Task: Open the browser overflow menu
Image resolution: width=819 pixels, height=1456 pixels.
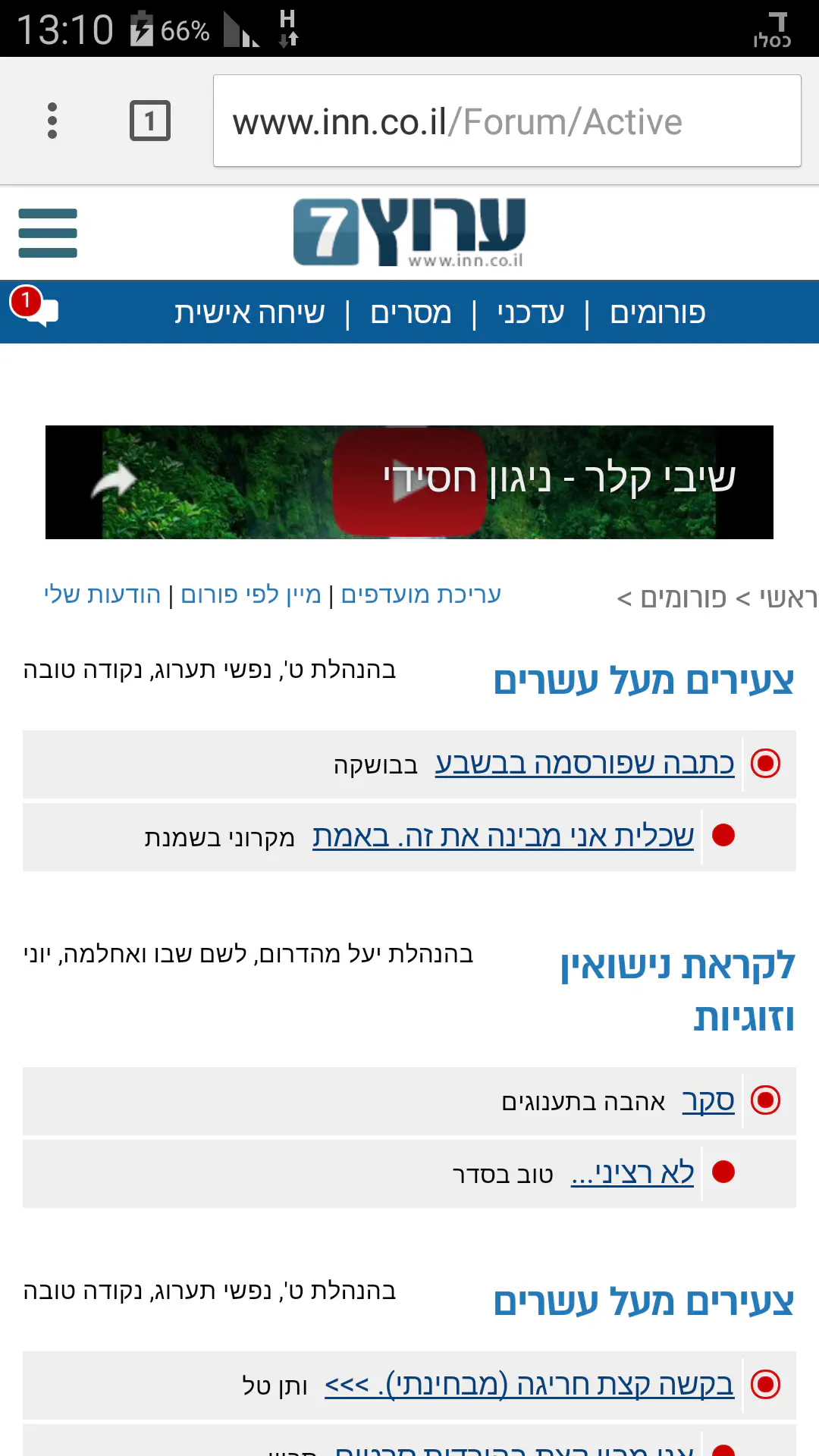Action: [x=52, y=121]
